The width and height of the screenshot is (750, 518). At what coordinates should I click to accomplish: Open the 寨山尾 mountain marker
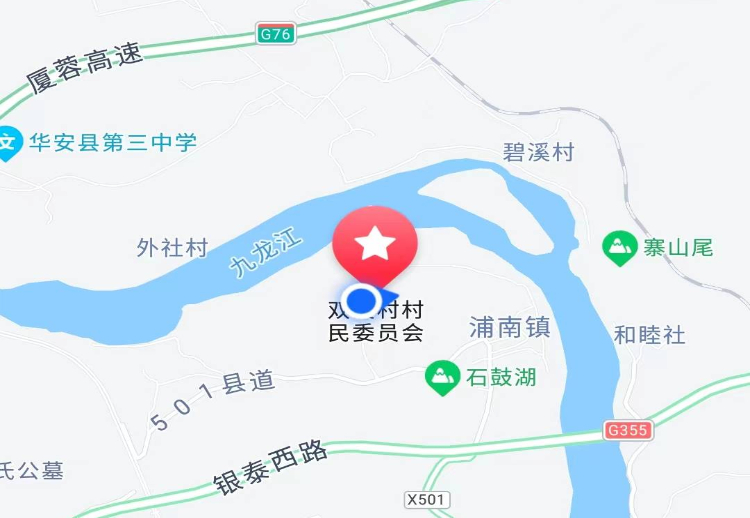point(619,248)
